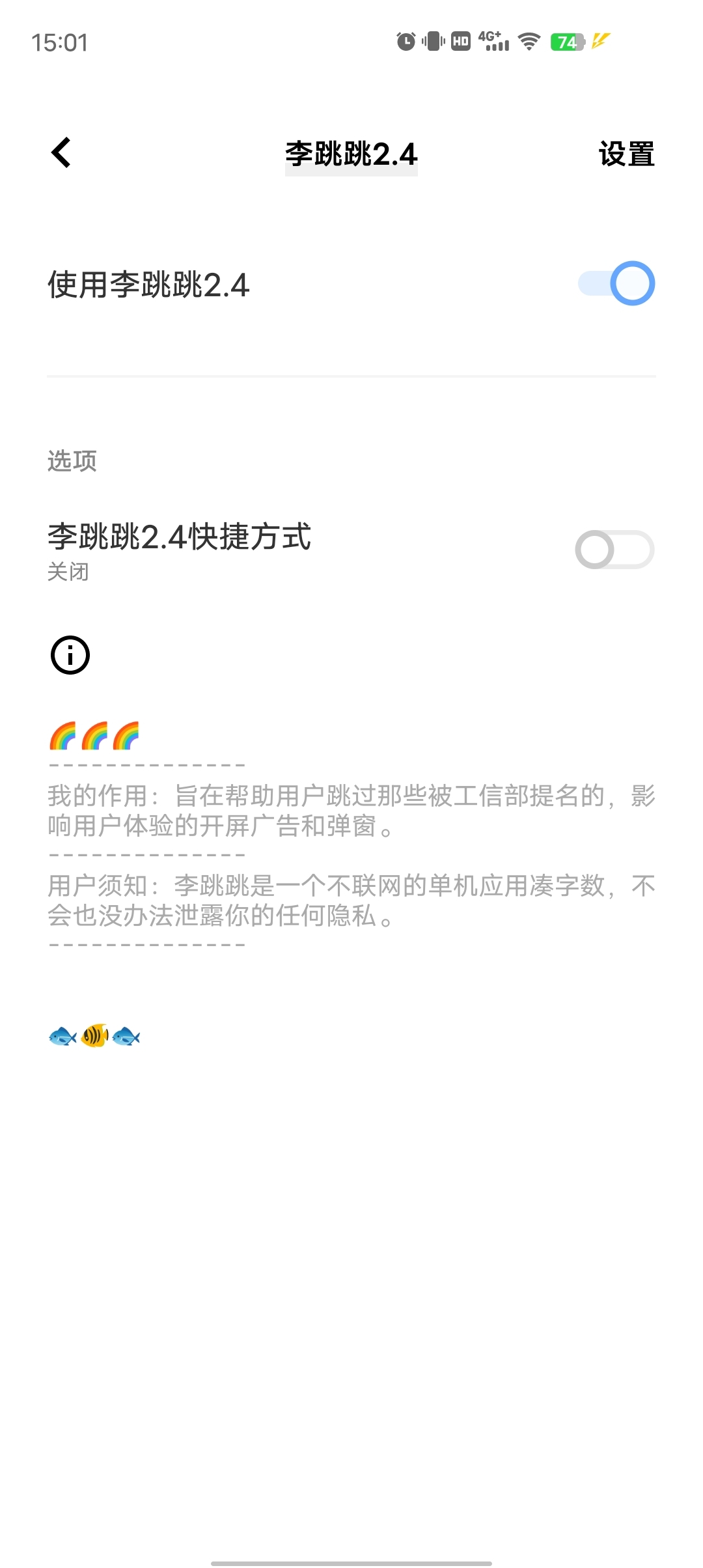703x1568 pixels.
Task: Go back using the top-left arrow
Action: click(61, 153)
